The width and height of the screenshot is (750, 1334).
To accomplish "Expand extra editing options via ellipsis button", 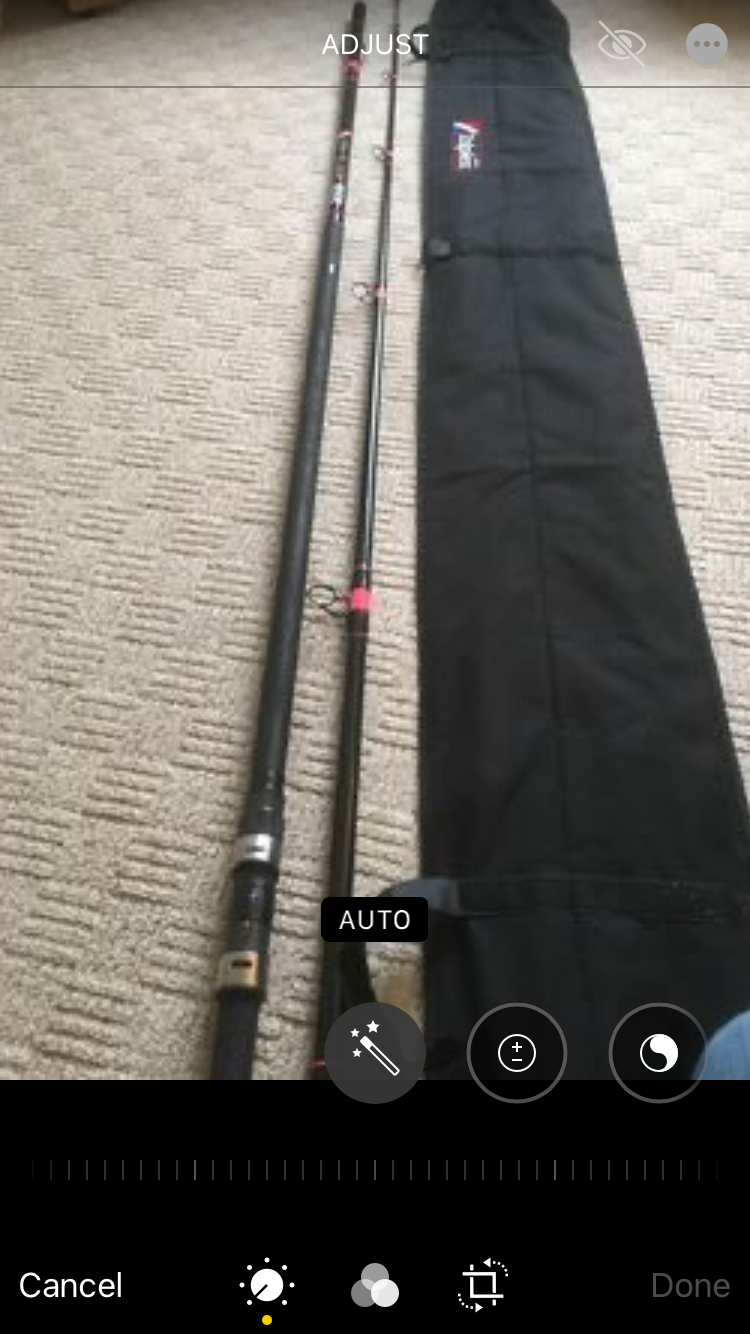I will click(x=706, y=44).
